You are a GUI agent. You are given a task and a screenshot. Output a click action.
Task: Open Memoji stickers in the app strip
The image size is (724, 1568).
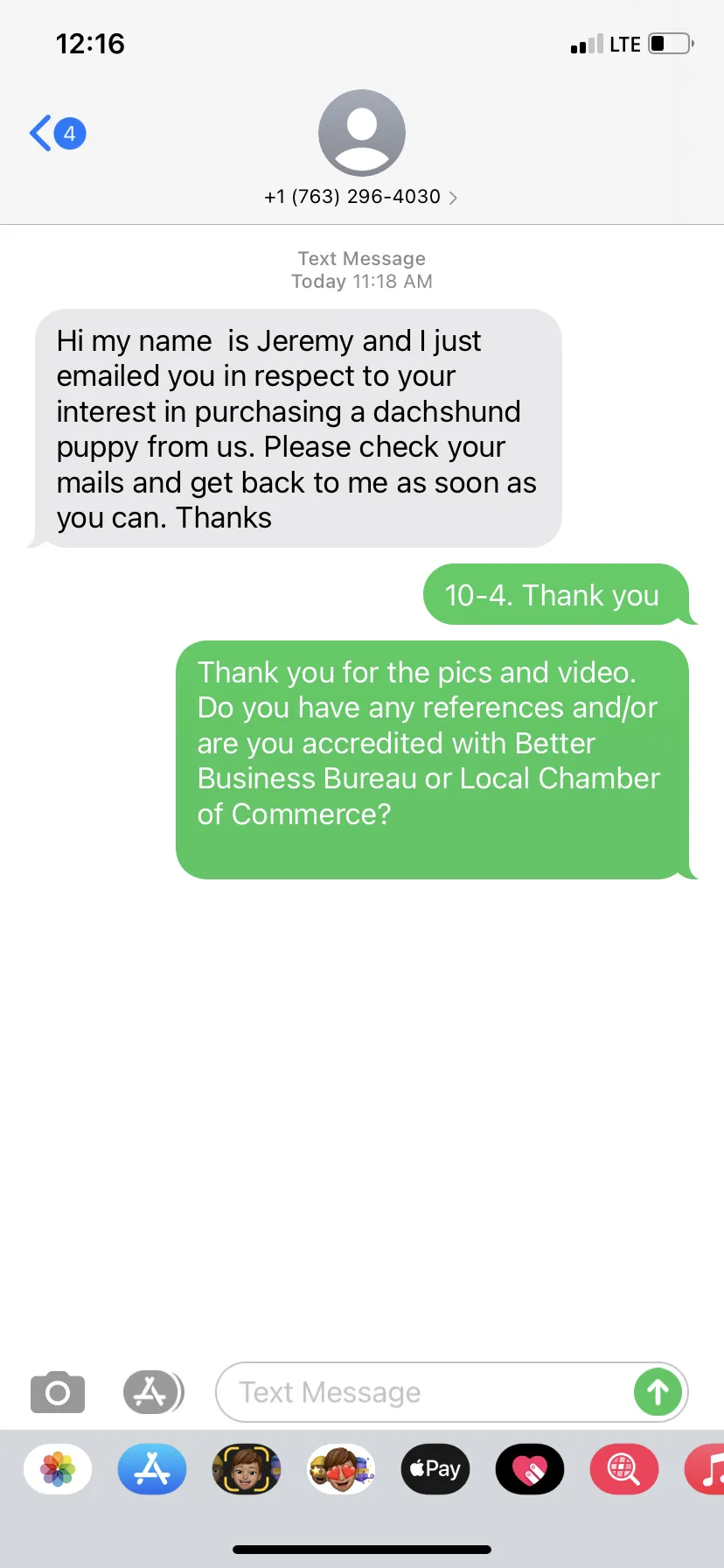(341, 1469)
